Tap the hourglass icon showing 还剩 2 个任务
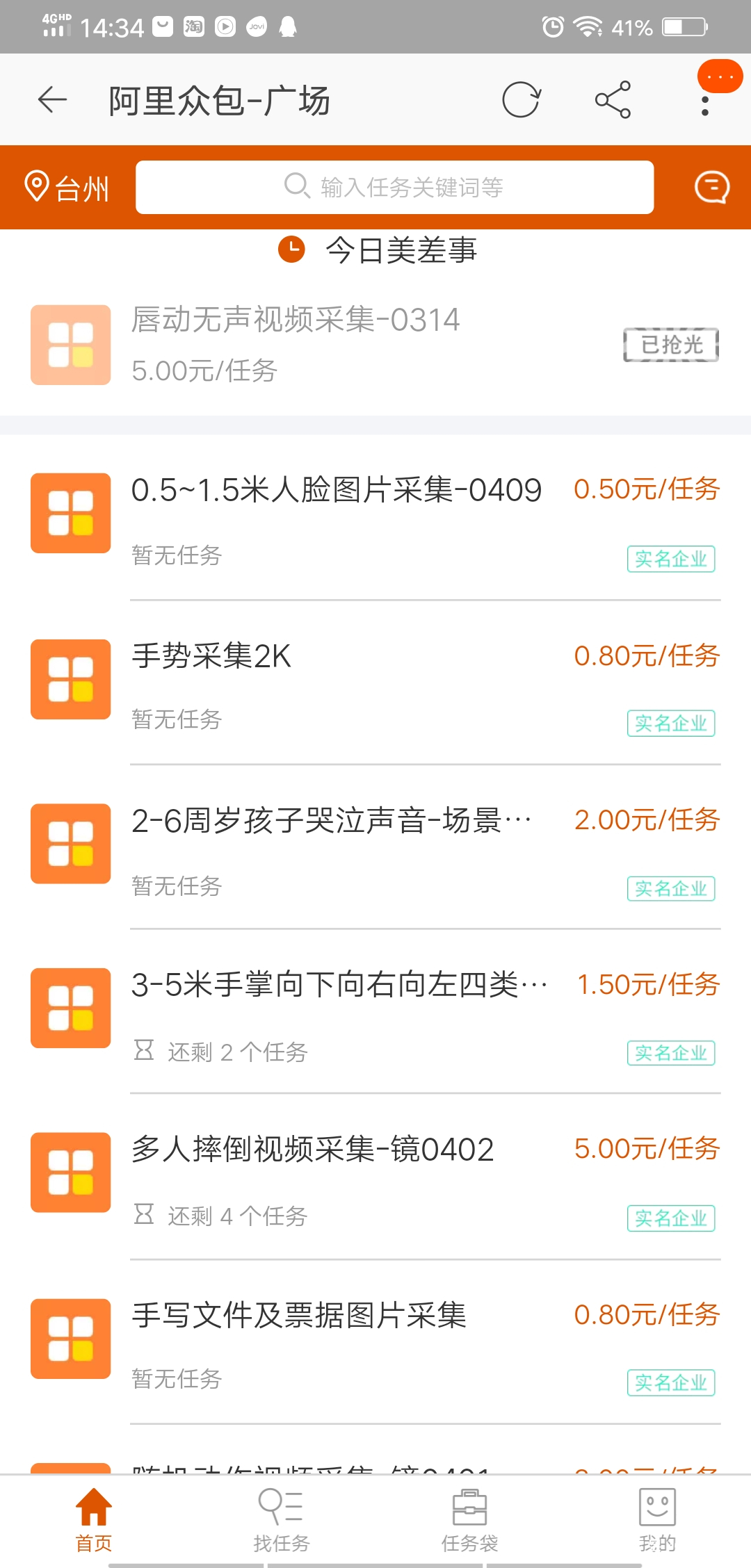Image resolution: width=751 pixels, height=1568 pixels. [x=143, y=1051]
